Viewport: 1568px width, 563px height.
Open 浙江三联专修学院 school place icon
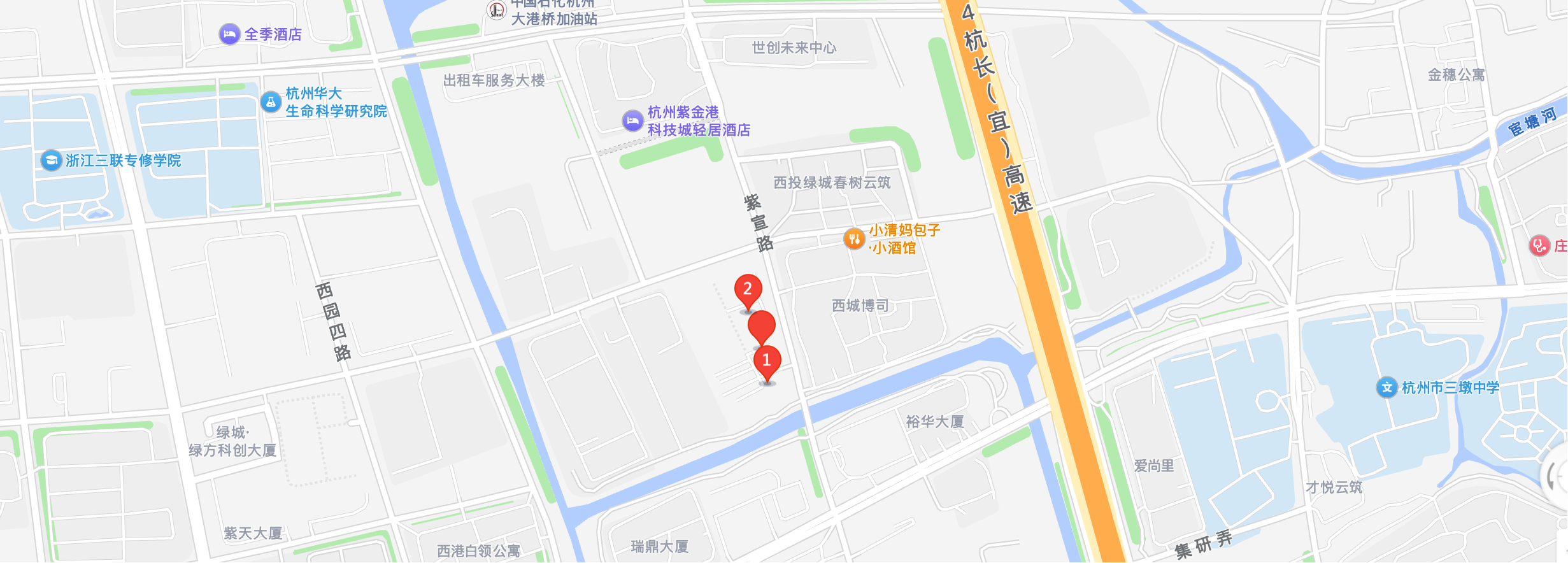pos(51,160)
